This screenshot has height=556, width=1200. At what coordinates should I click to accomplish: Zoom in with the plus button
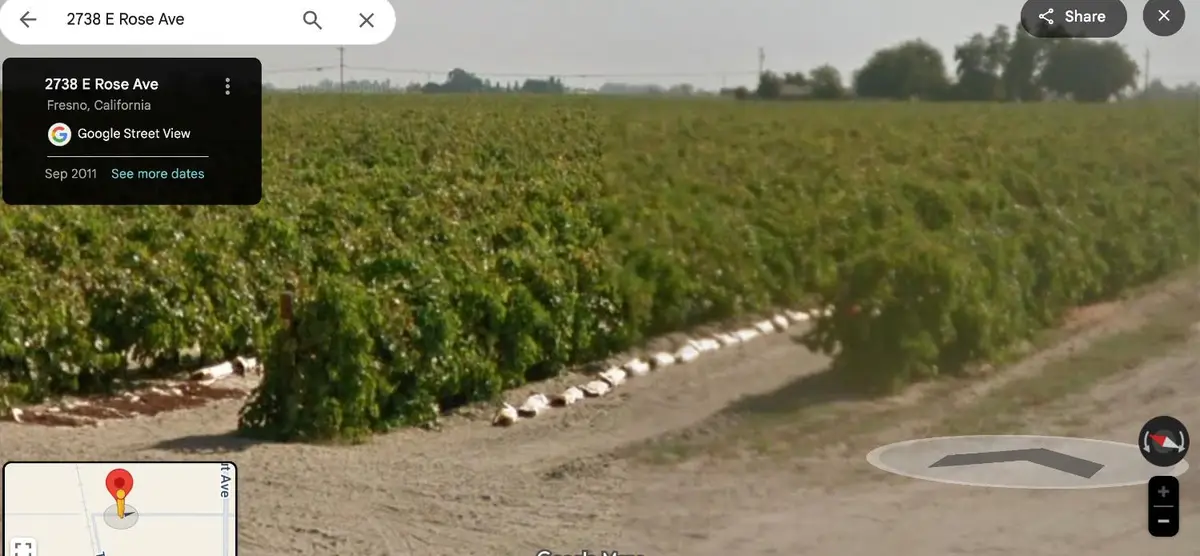1163,493
